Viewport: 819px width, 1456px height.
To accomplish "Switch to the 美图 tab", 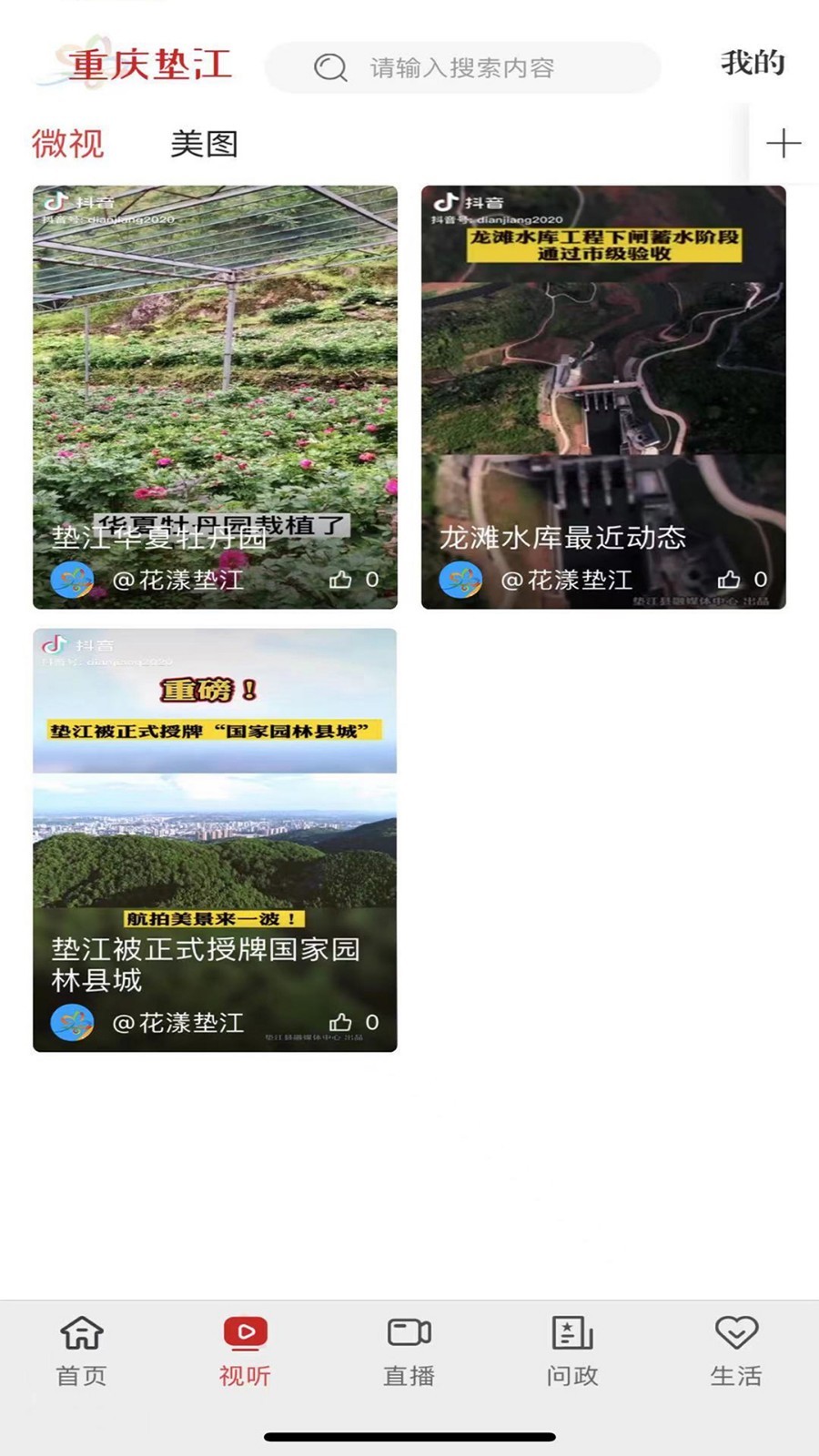I will [204, 144].
